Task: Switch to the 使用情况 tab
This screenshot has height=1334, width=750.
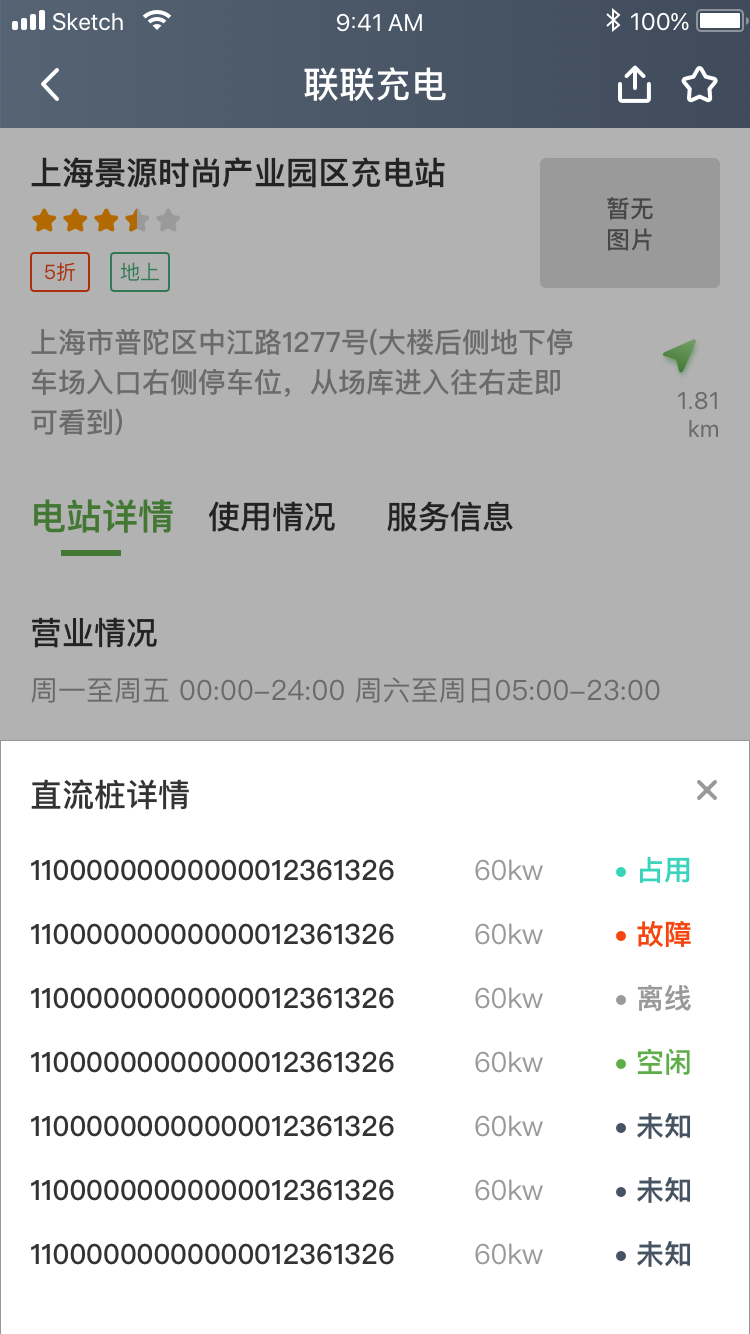Action: point(271,518)
